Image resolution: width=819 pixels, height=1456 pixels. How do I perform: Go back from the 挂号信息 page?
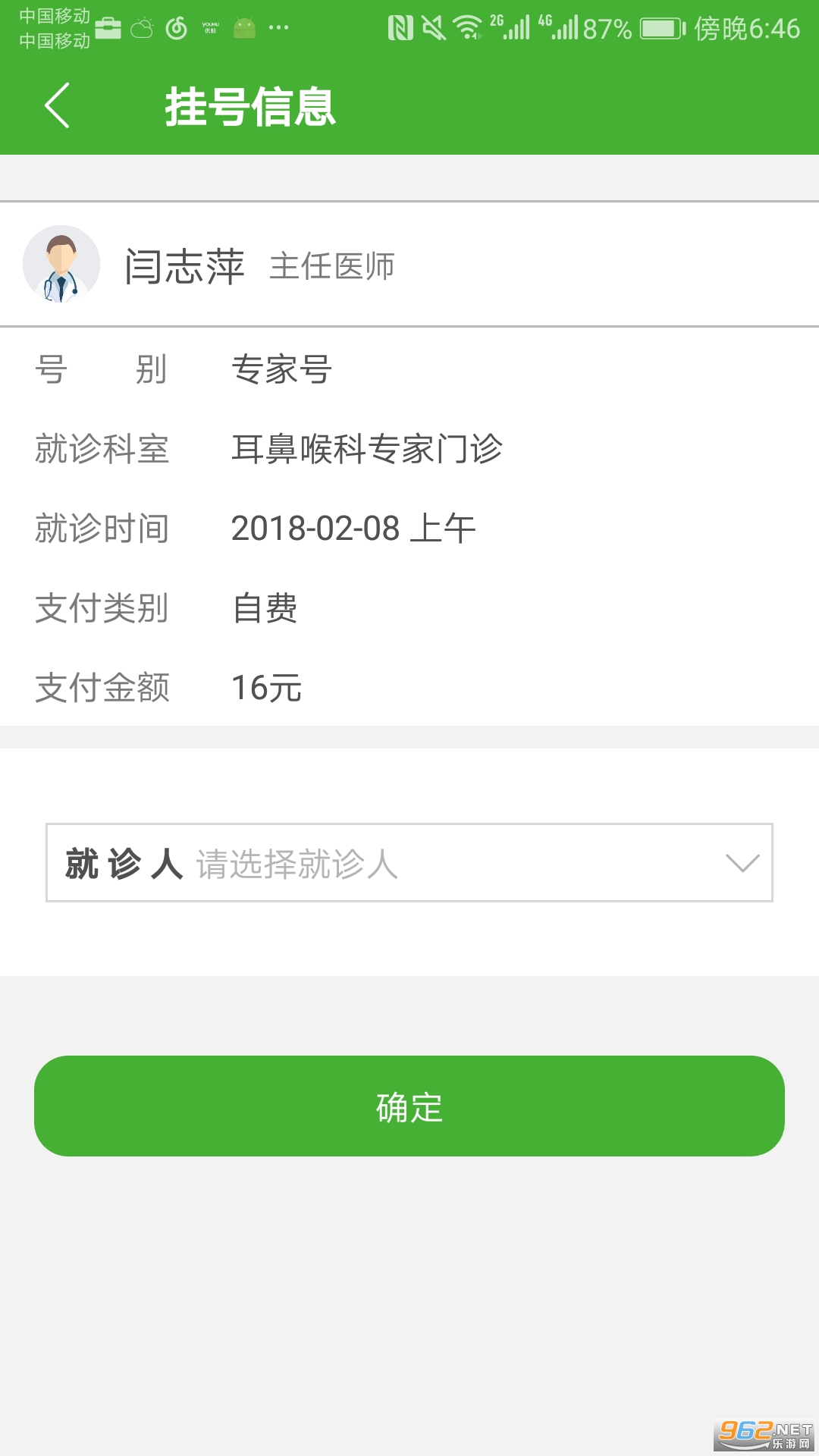[58, 105]
